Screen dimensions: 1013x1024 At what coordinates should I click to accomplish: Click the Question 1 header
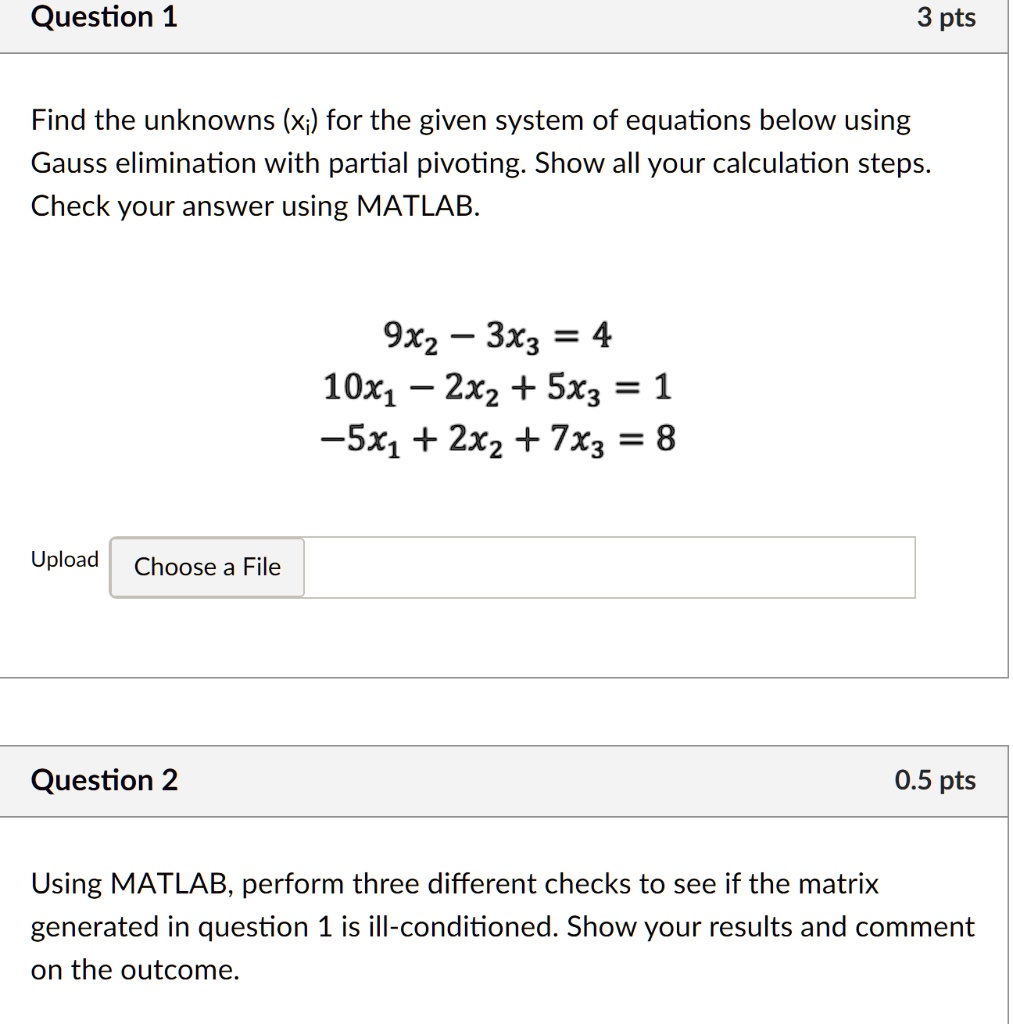(x=103, y=17)
